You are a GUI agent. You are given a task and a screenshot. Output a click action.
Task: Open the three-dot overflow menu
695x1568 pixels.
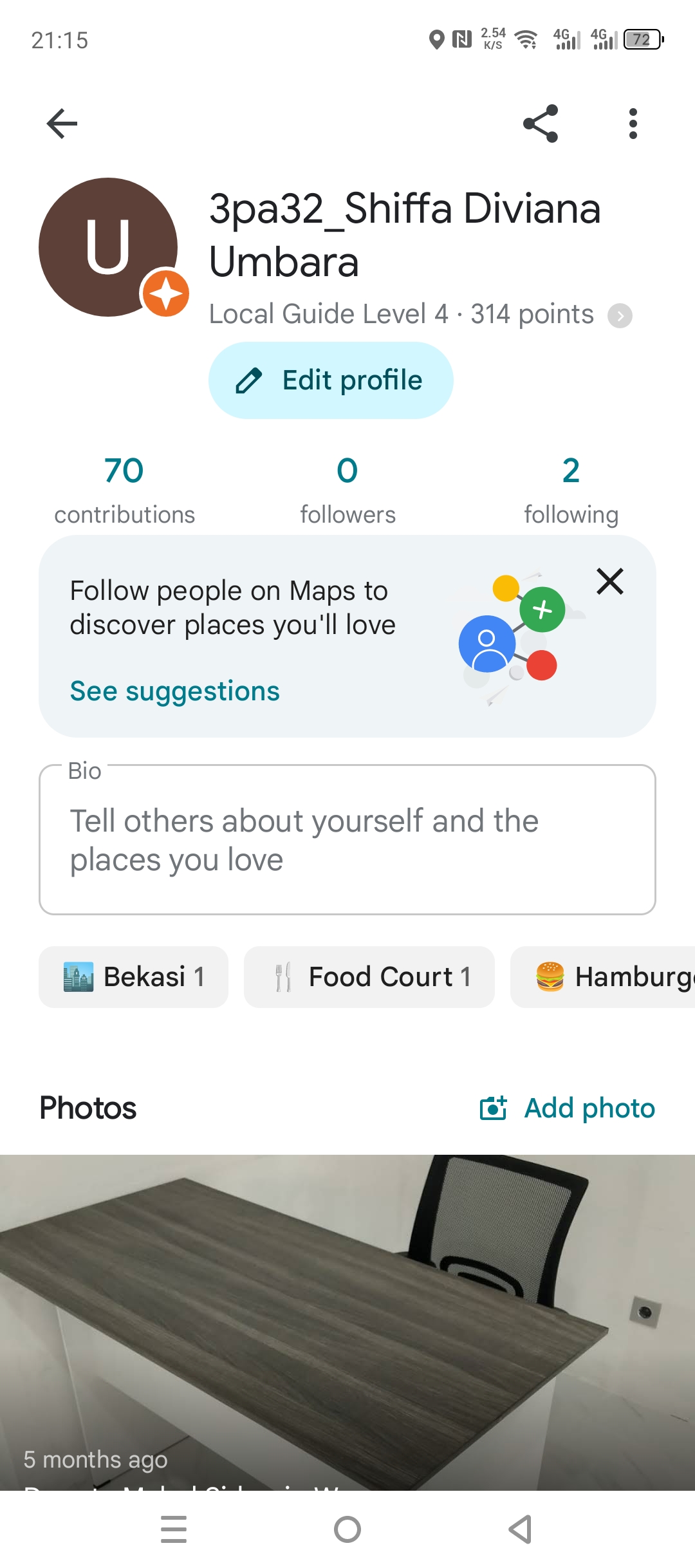[633, 124]
